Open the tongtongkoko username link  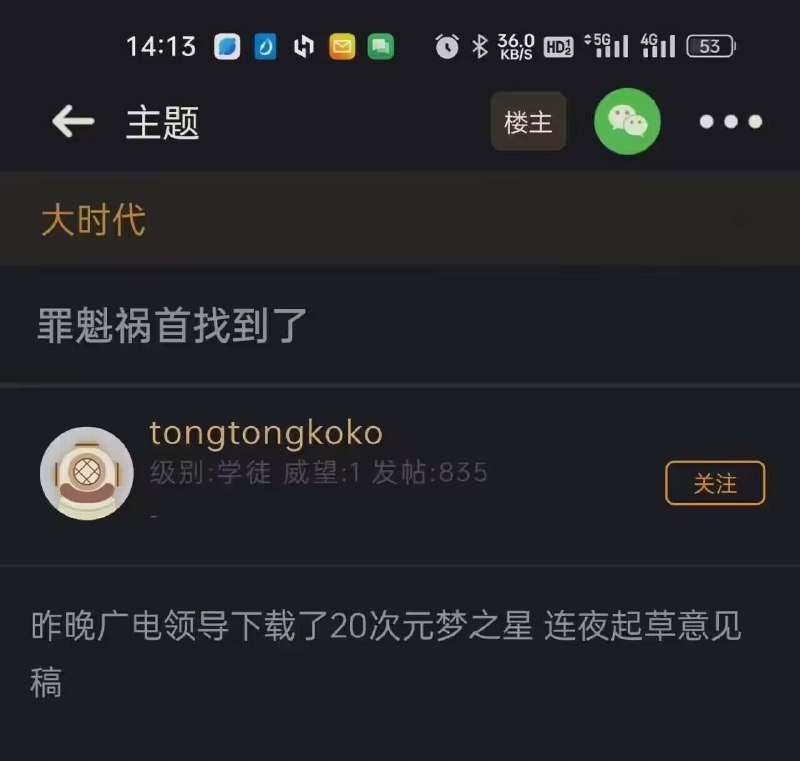[x=266, y=433]
